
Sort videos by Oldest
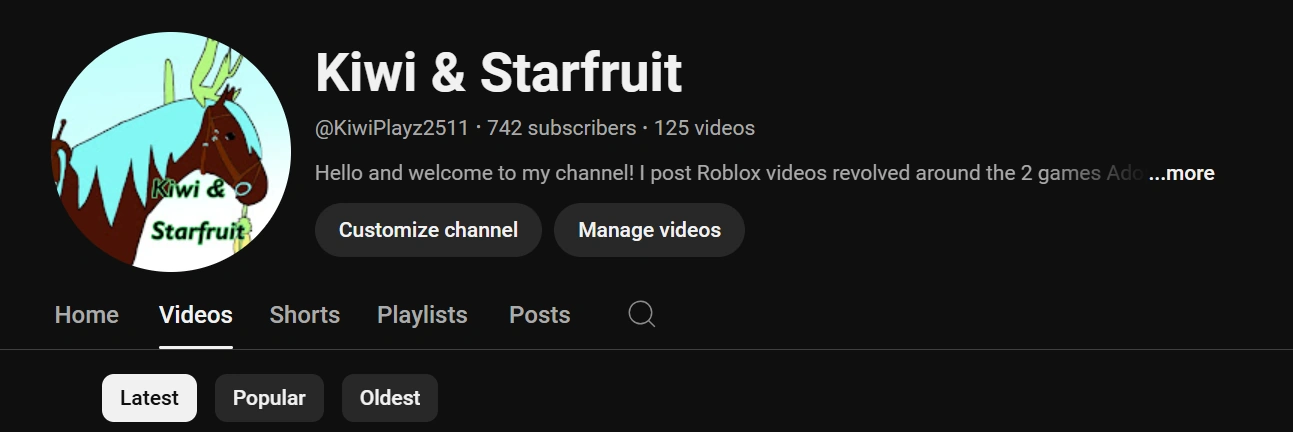click(x=389, y=398)
